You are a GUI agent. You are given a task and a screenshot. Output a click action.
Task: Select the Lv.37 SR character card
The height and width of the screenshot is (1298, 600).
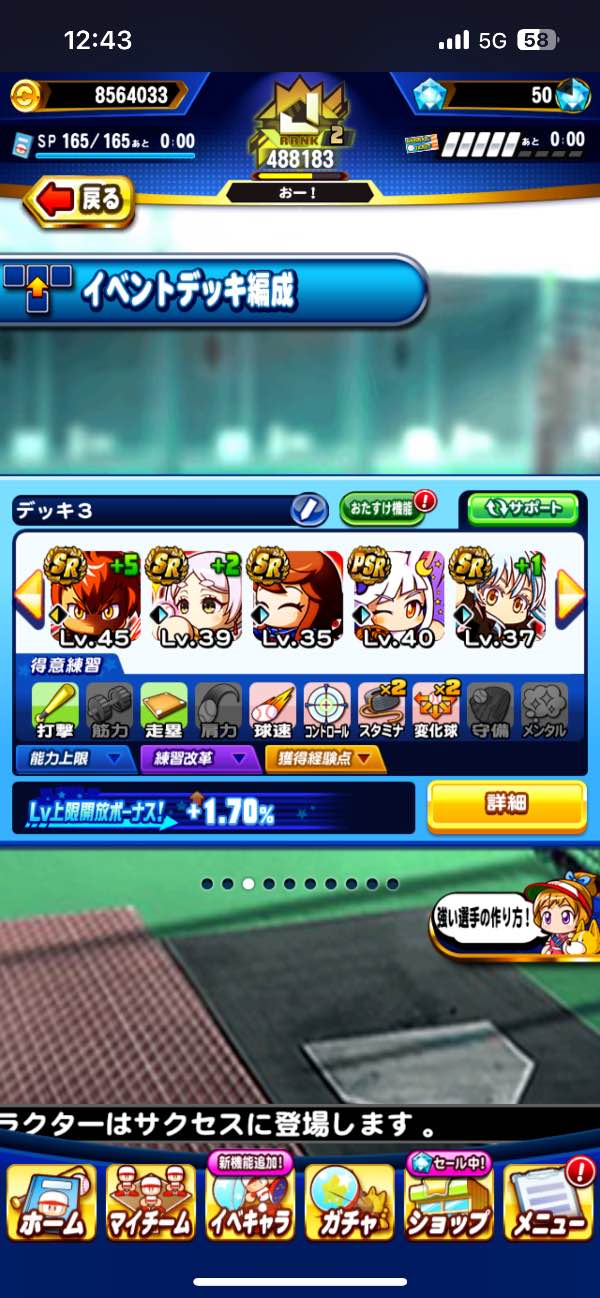tap(497, 598)
